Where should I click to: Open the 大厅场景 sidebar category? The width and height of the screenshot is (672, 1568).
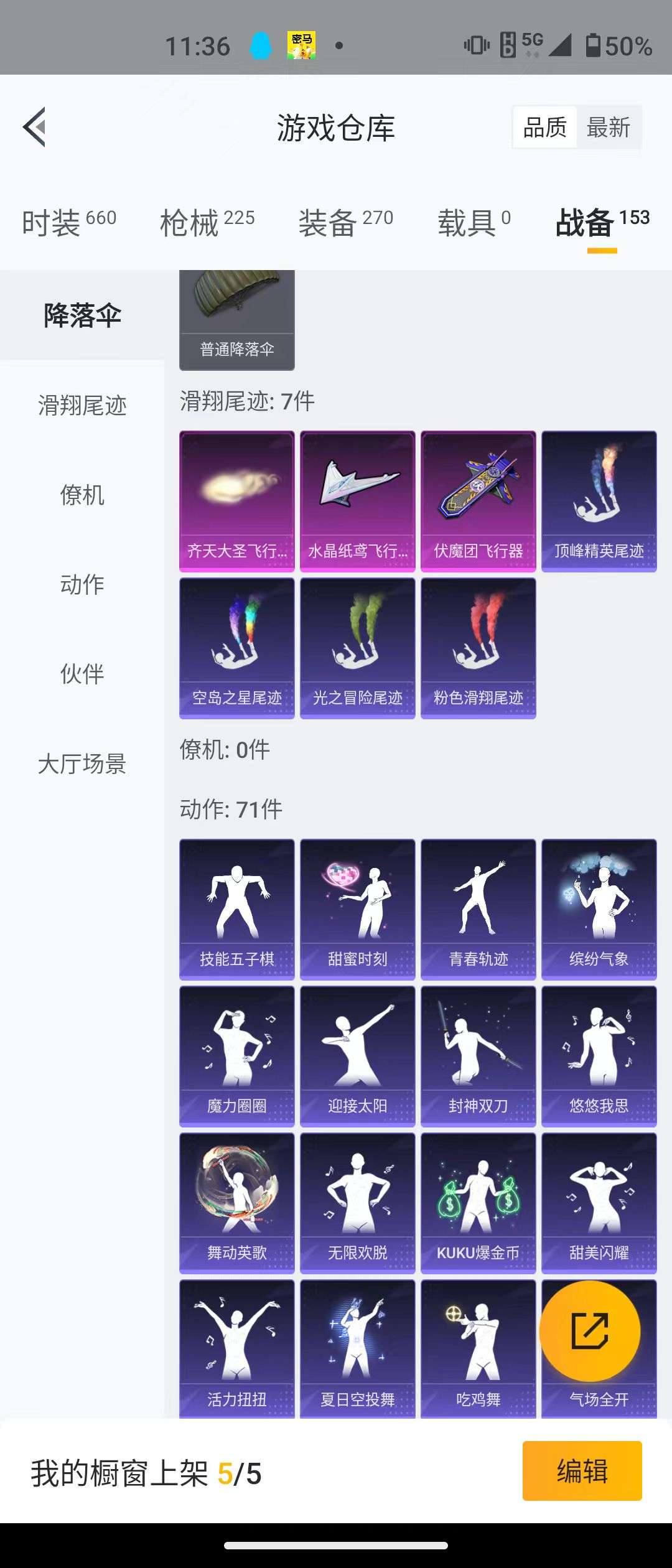coord(81,765)
